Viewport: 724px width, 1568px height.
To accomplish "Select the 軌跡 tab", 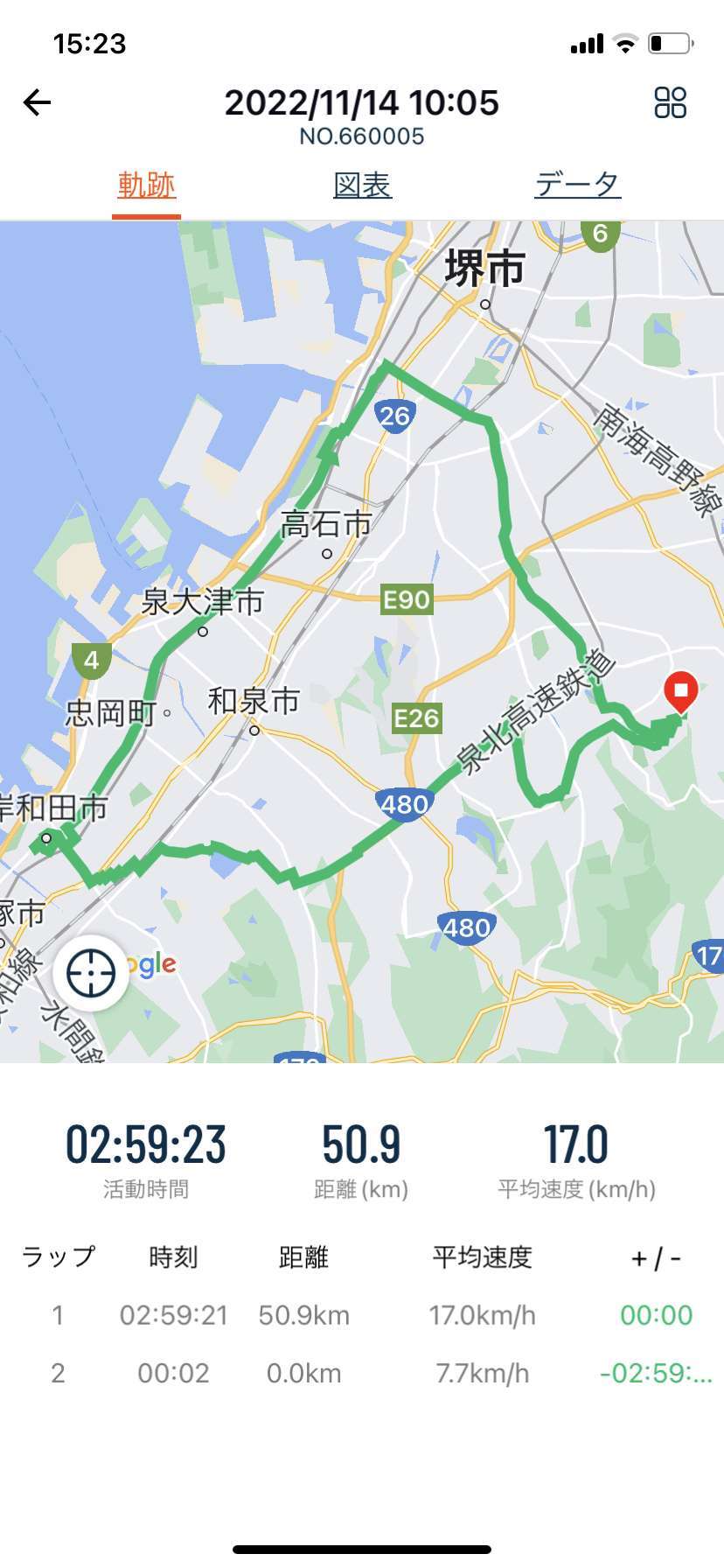I will point(146,185).
